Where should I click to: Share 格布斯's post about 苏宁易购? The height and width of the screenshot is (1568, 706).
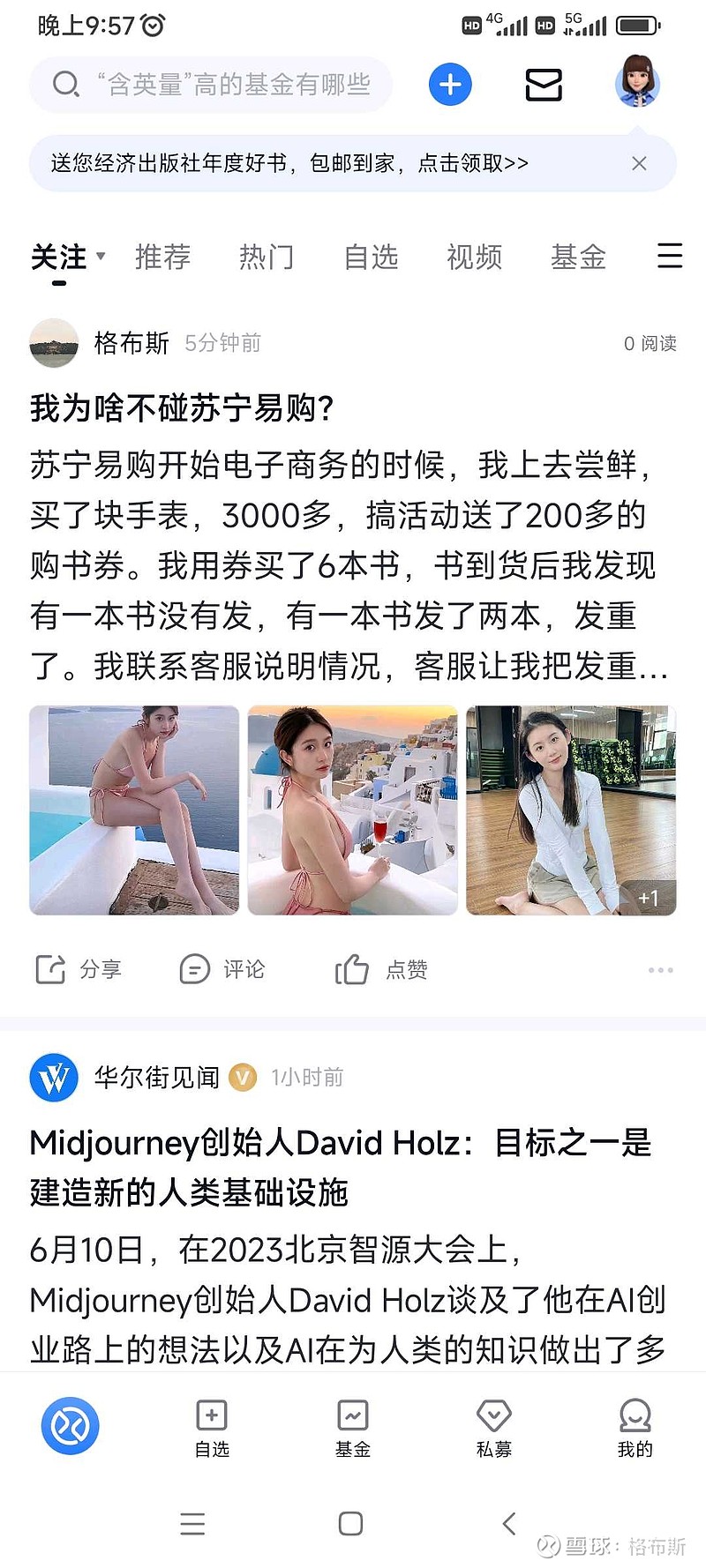pos(78,969)
